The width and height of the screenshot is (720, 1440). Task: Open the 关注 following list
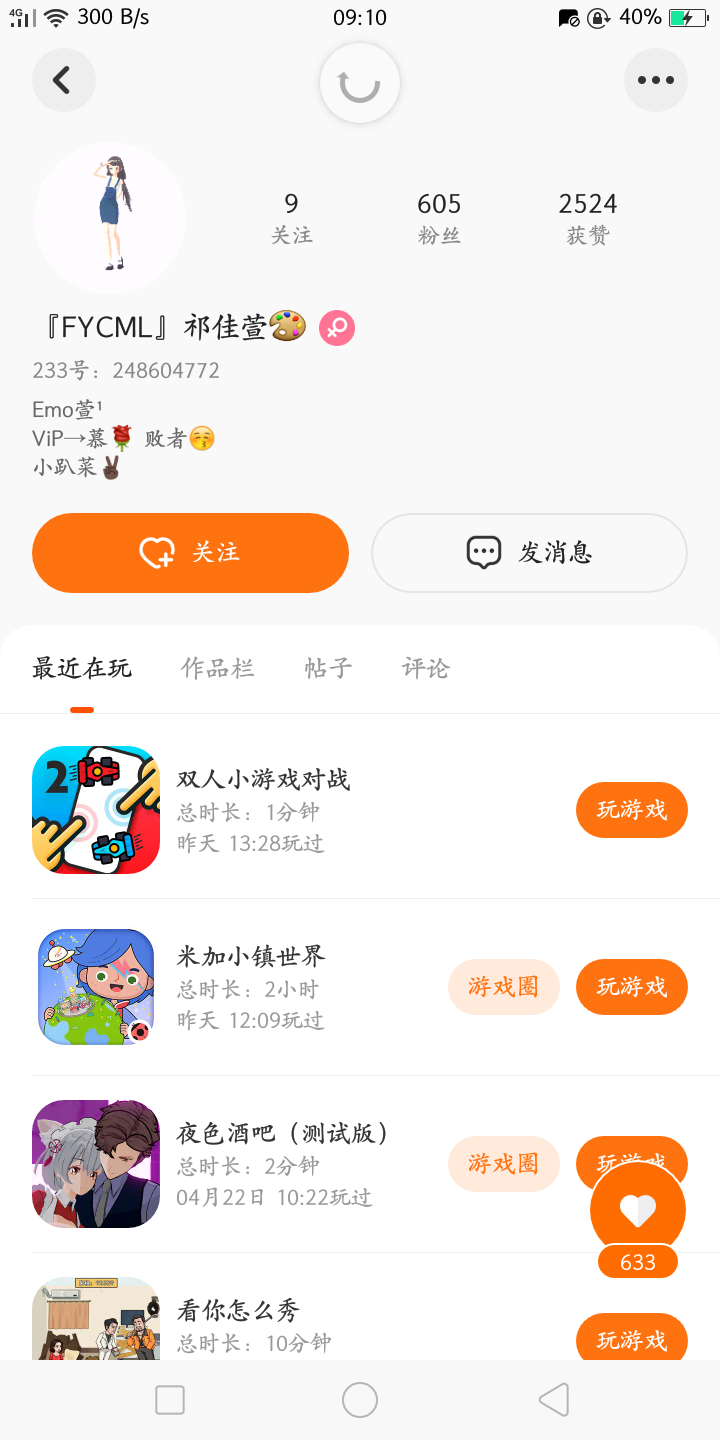[x=291, y=218]
